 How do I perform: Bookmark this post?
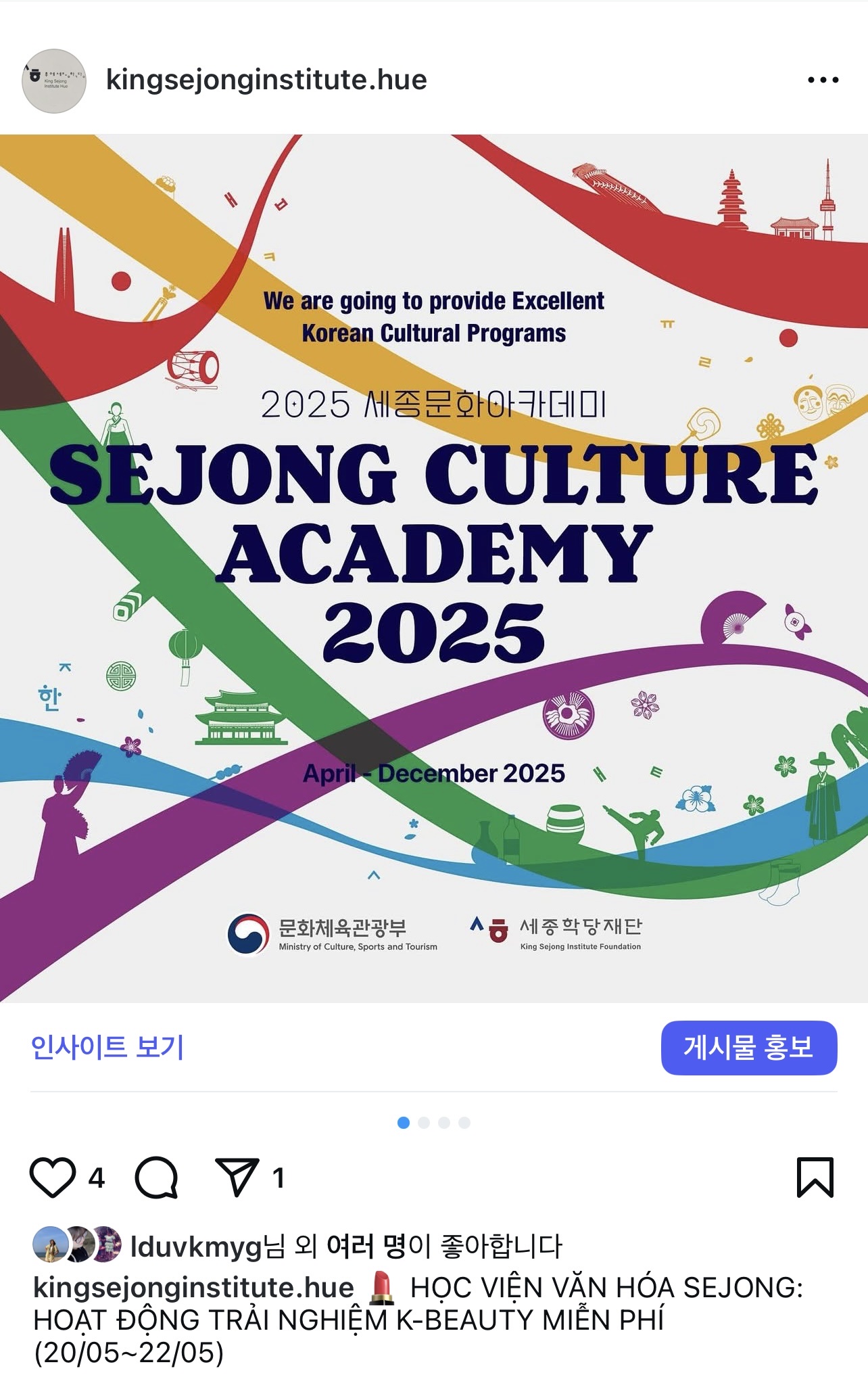[x=815, y=1178]
